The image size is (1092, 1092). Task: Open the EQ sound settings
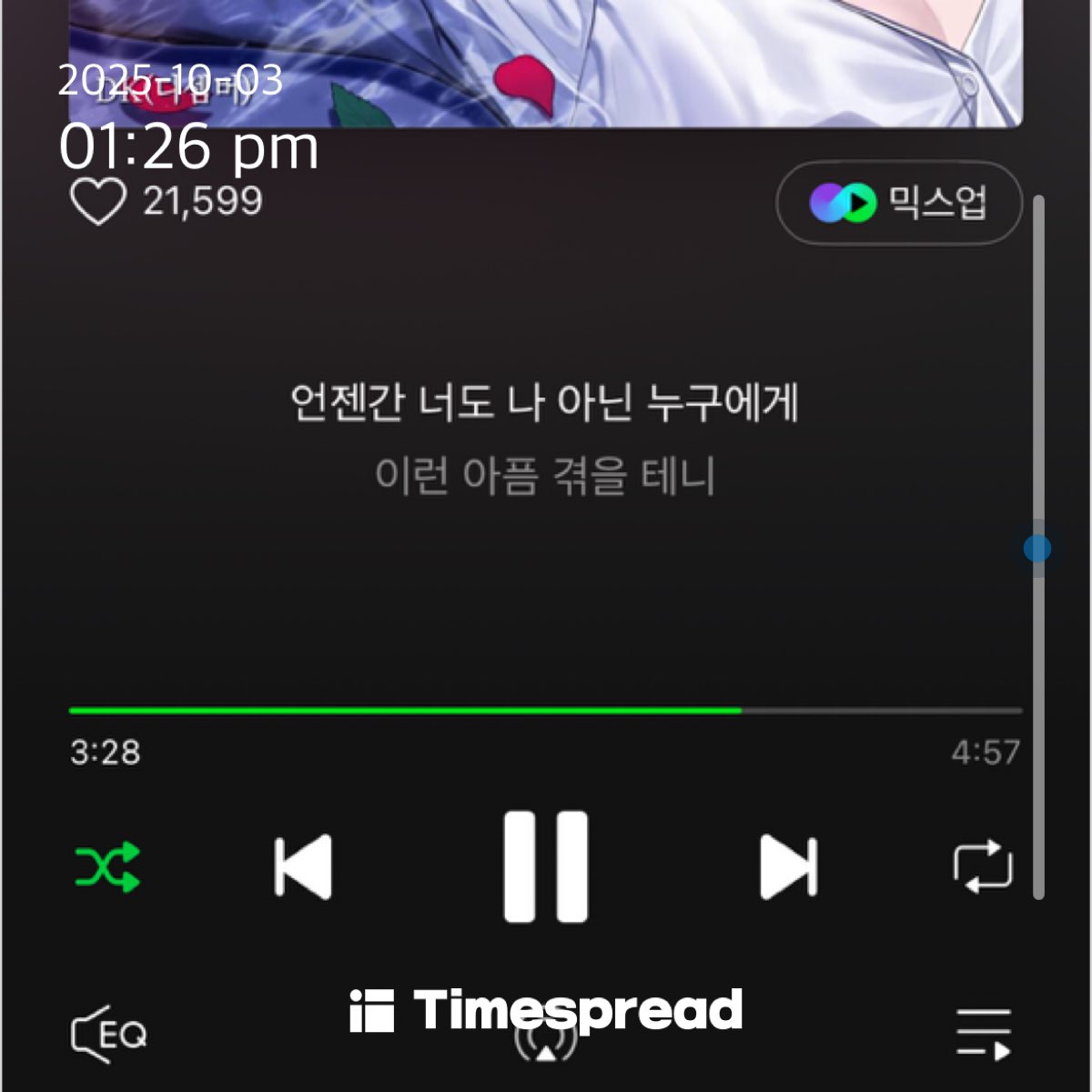click(x=109, y=1034)
